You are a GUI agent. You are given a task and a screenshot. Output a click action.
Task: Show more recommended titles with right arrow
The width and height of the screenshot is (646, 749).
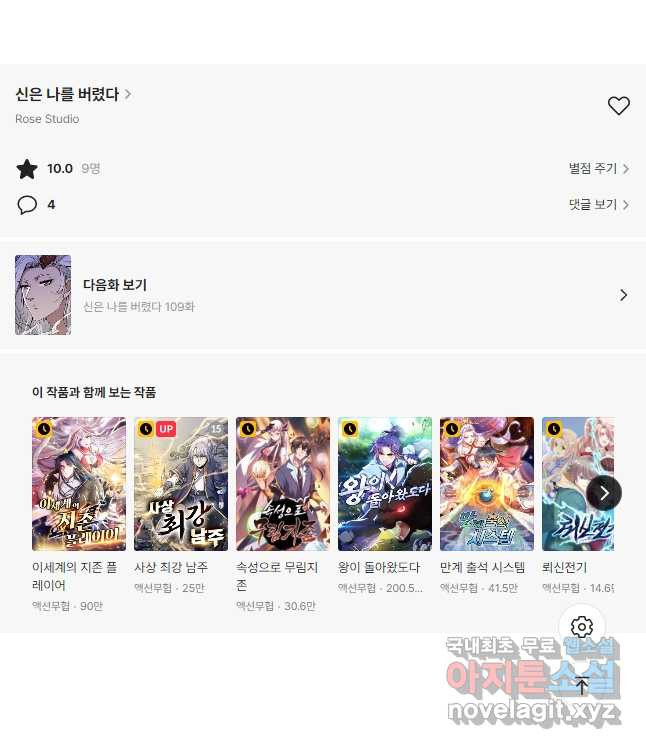click(604, 492)
